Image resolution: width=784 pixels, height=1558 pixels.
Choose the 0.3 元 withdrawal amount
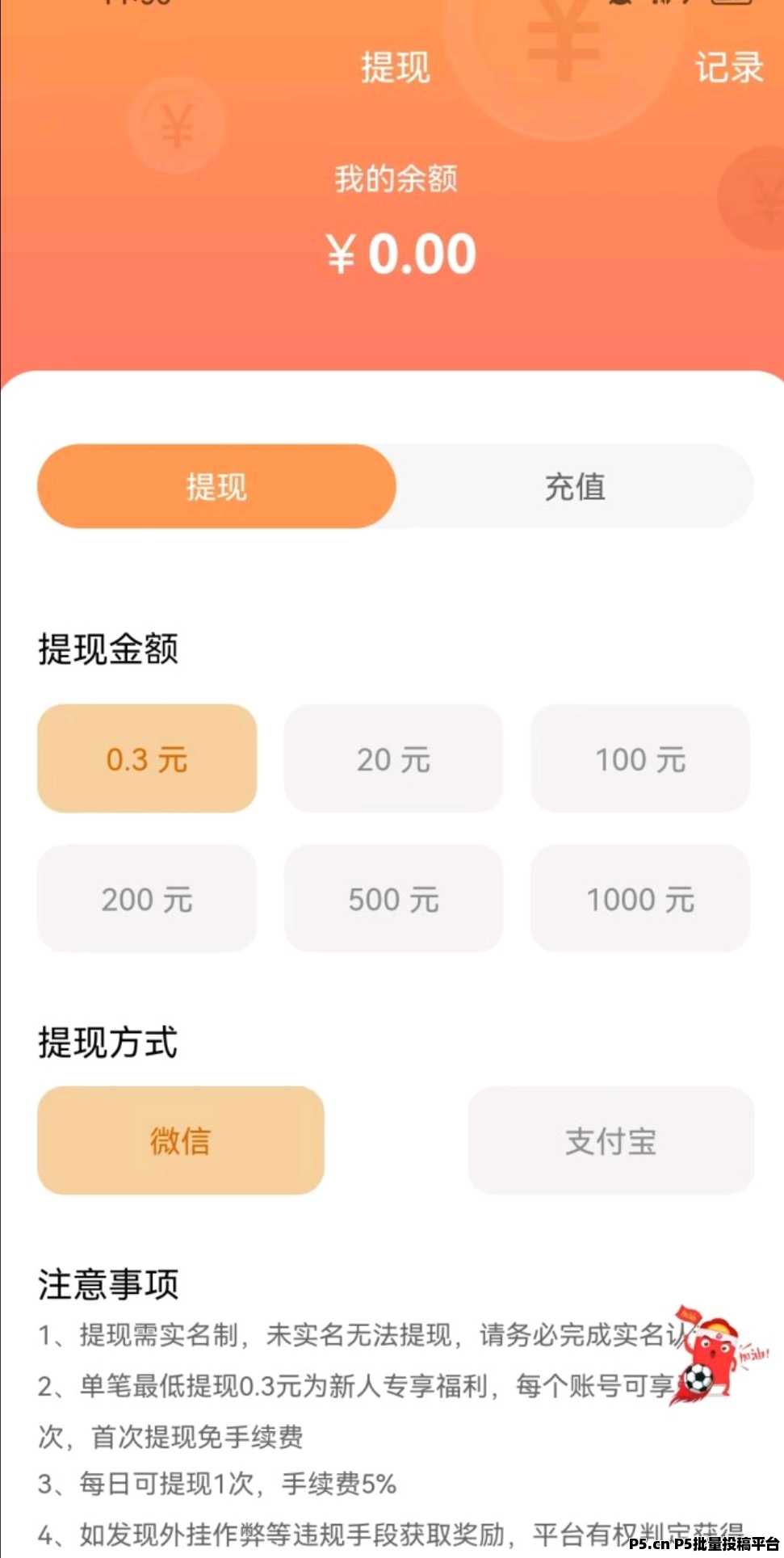(x=147, y=759)
